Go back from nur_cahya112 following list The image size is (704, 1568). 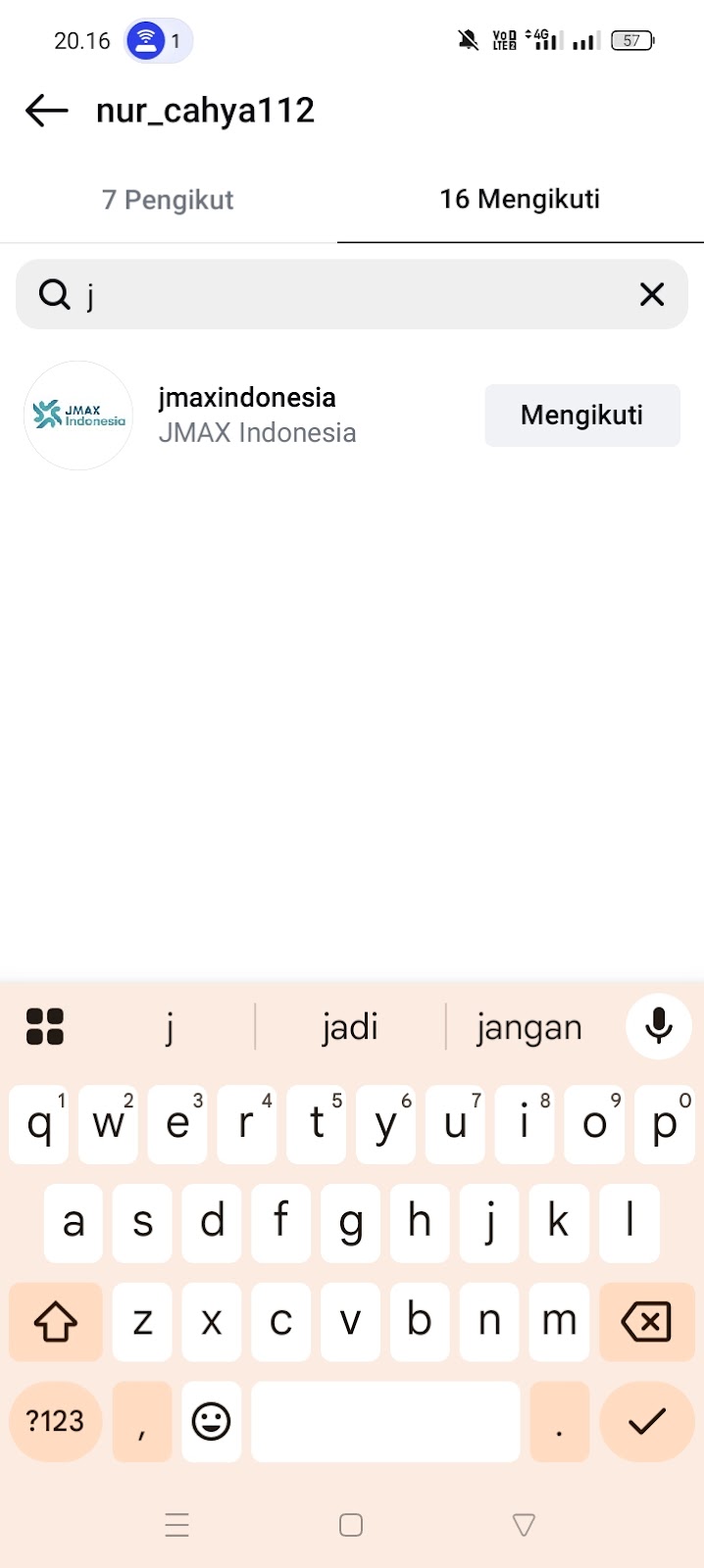coord(46,111)
